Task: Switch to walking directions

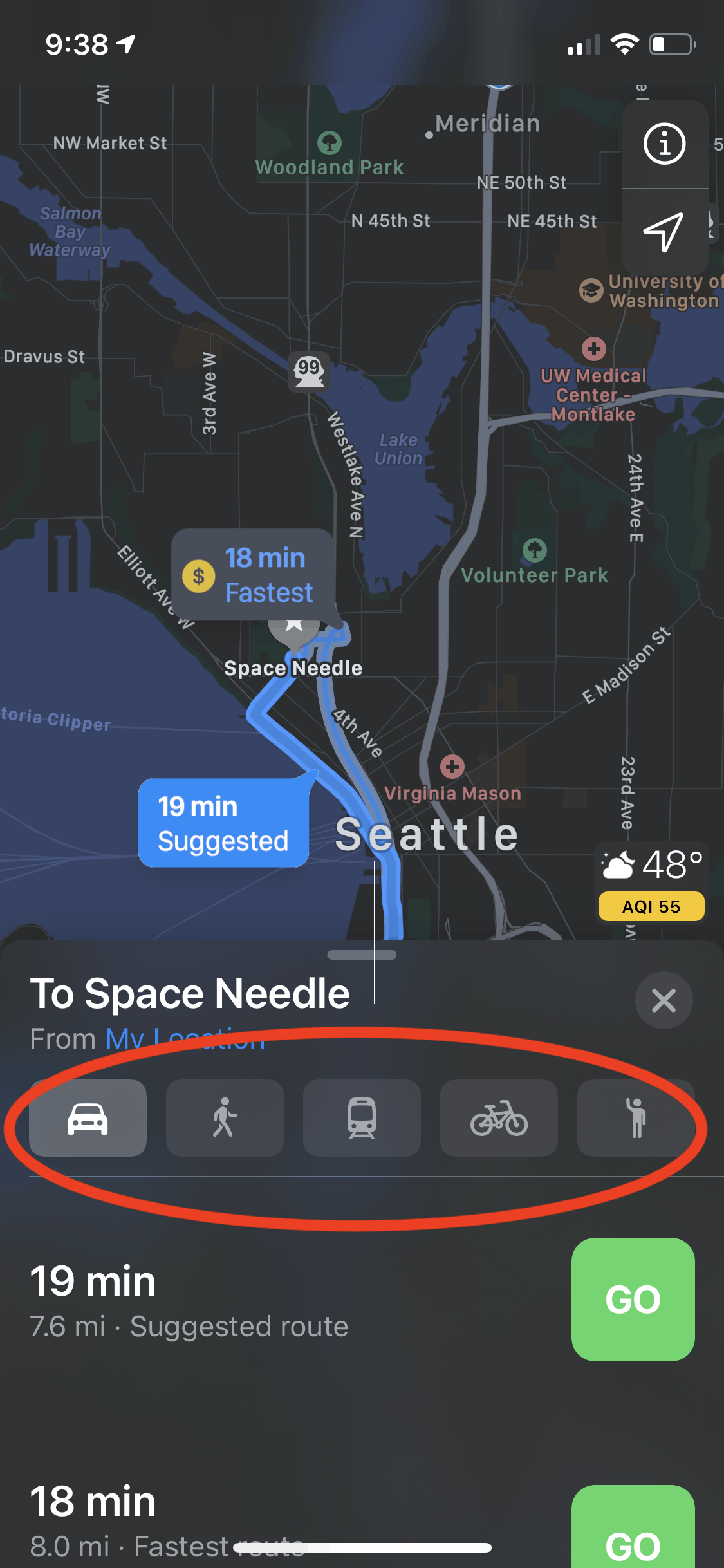Action: [x=225, y=1118]
